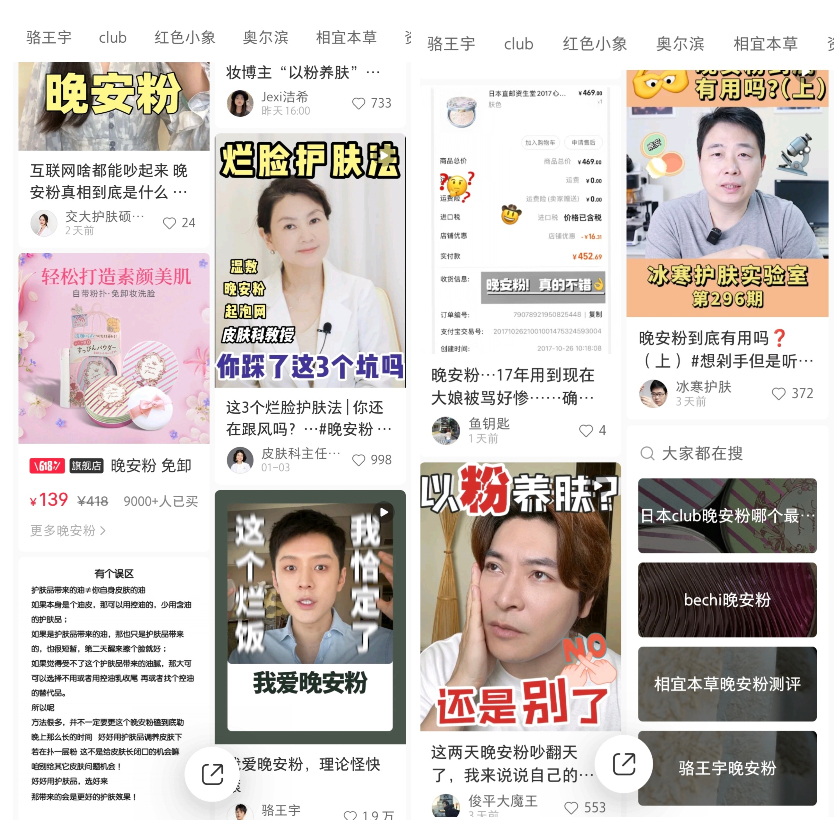Like the post from Jexi洁希
This screenshot has height=840, width=840.
coord(360,103)
